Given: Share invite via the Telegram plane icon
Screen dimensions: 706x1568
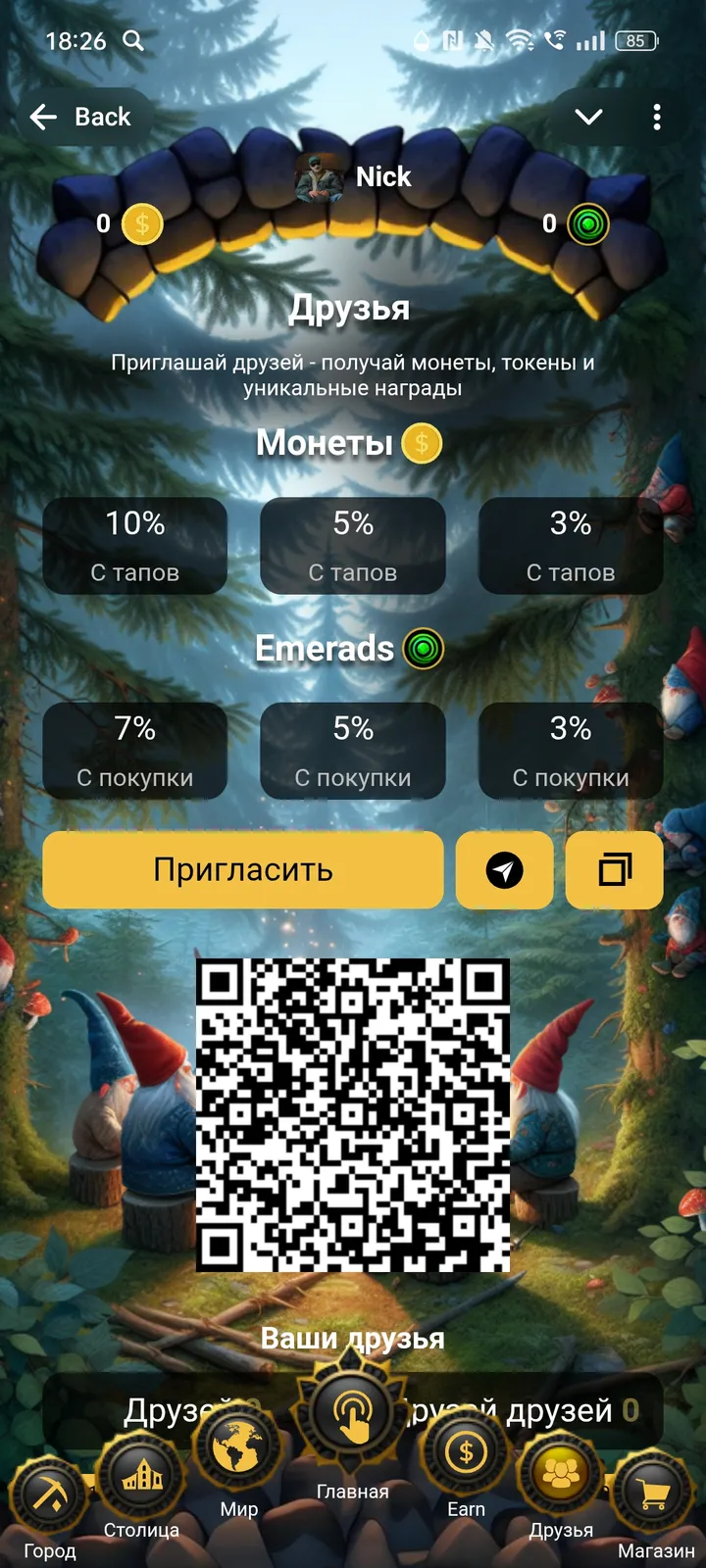Looking at the screenshot, I should (504, 870).
